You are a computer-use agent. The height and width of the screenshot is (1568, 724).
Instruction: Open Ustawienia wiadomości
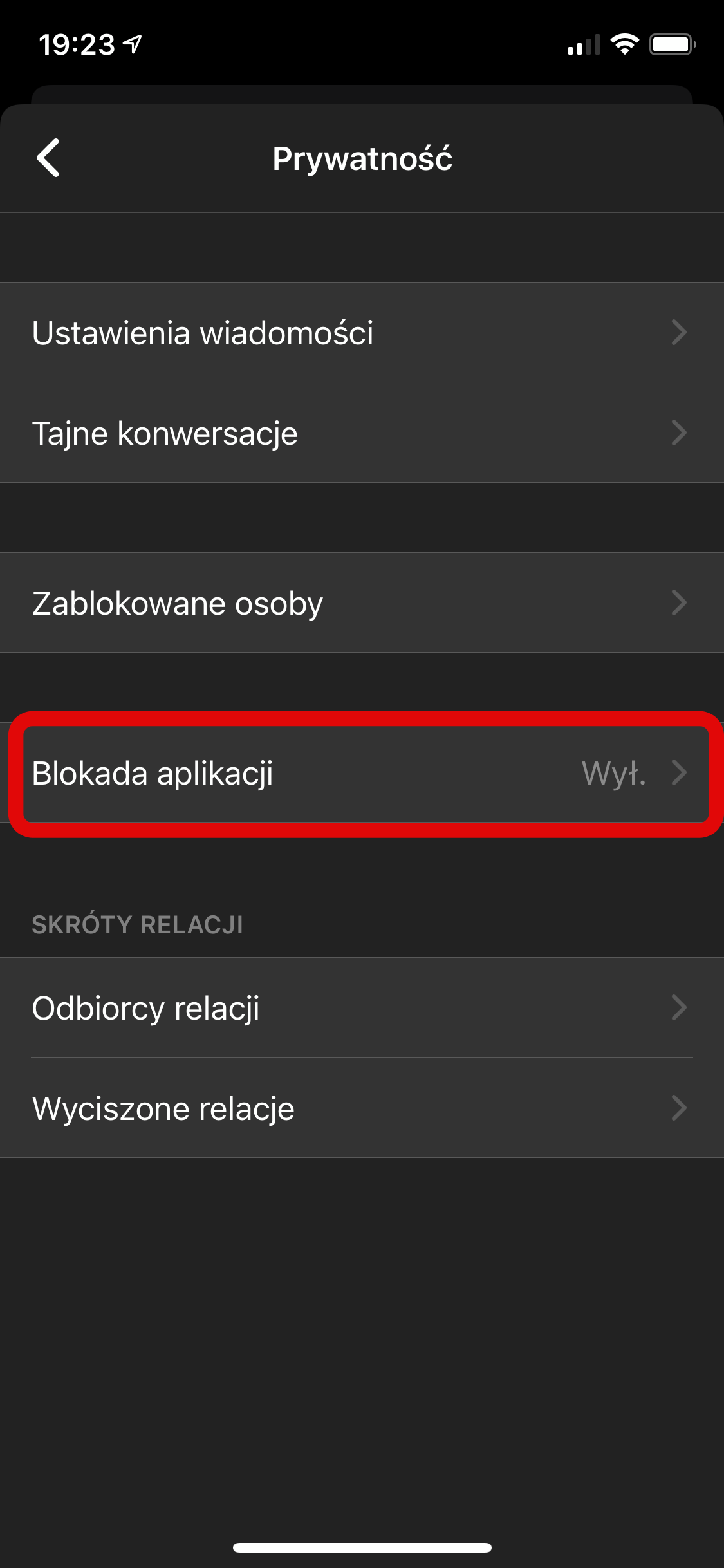click(360, 333)
